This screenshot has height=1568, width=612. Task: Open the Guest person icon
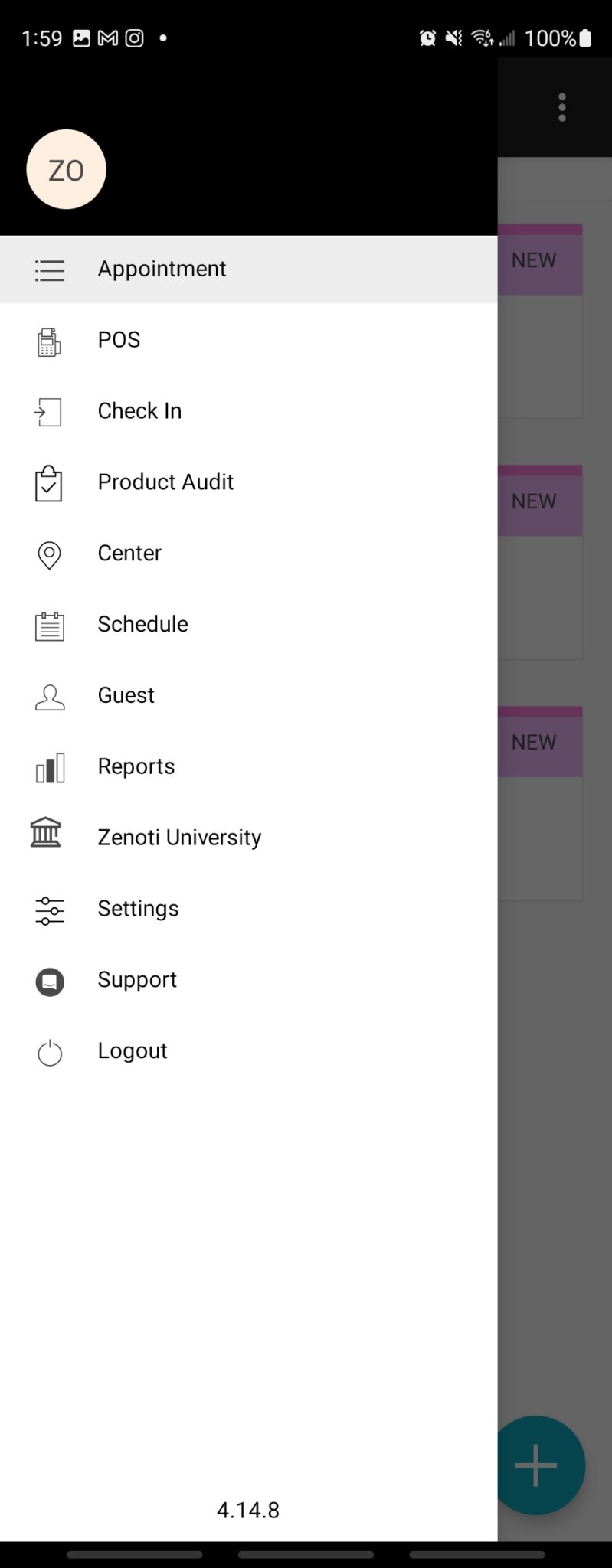pyautogui.click(x=49, y=697)
